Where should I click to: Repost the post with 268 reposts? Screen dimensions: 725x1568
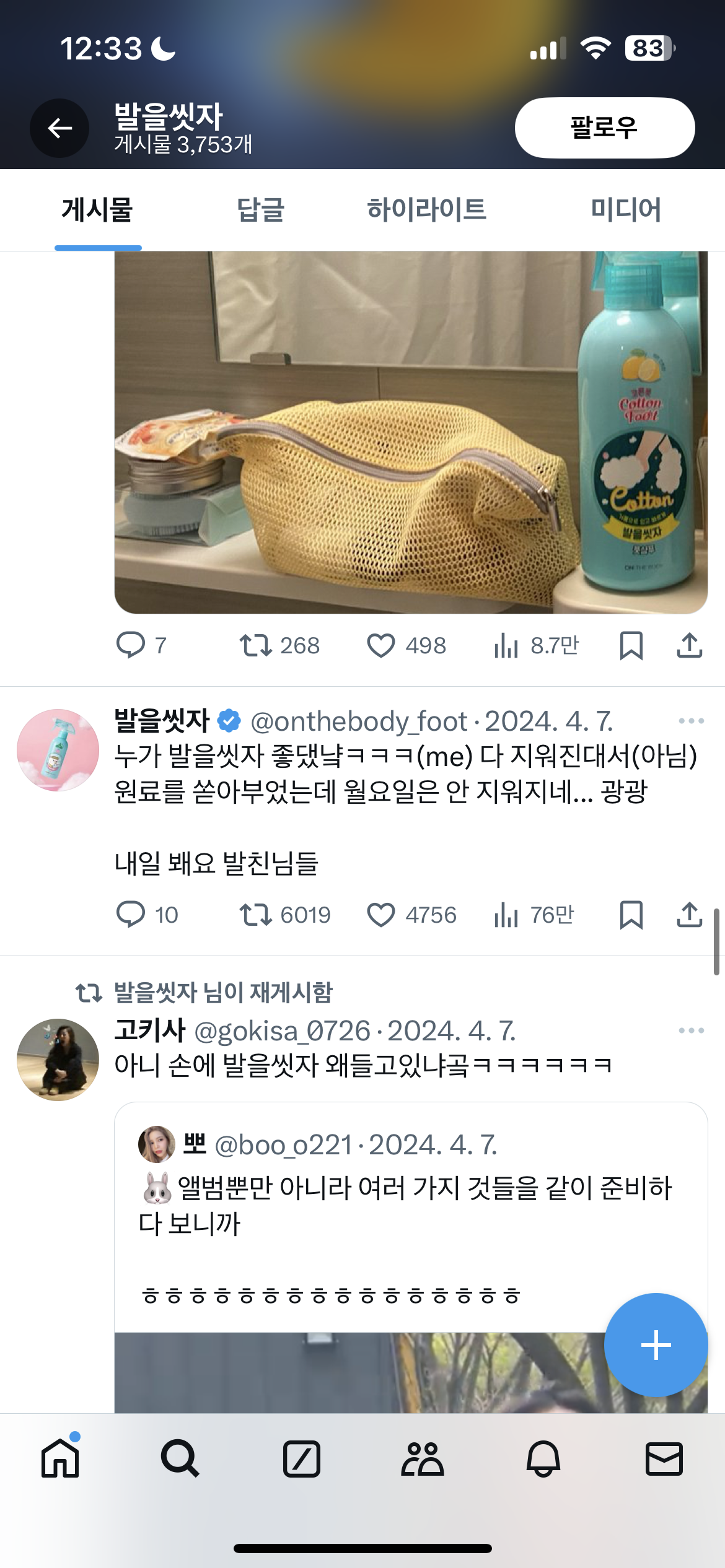(x=255, y=646)
